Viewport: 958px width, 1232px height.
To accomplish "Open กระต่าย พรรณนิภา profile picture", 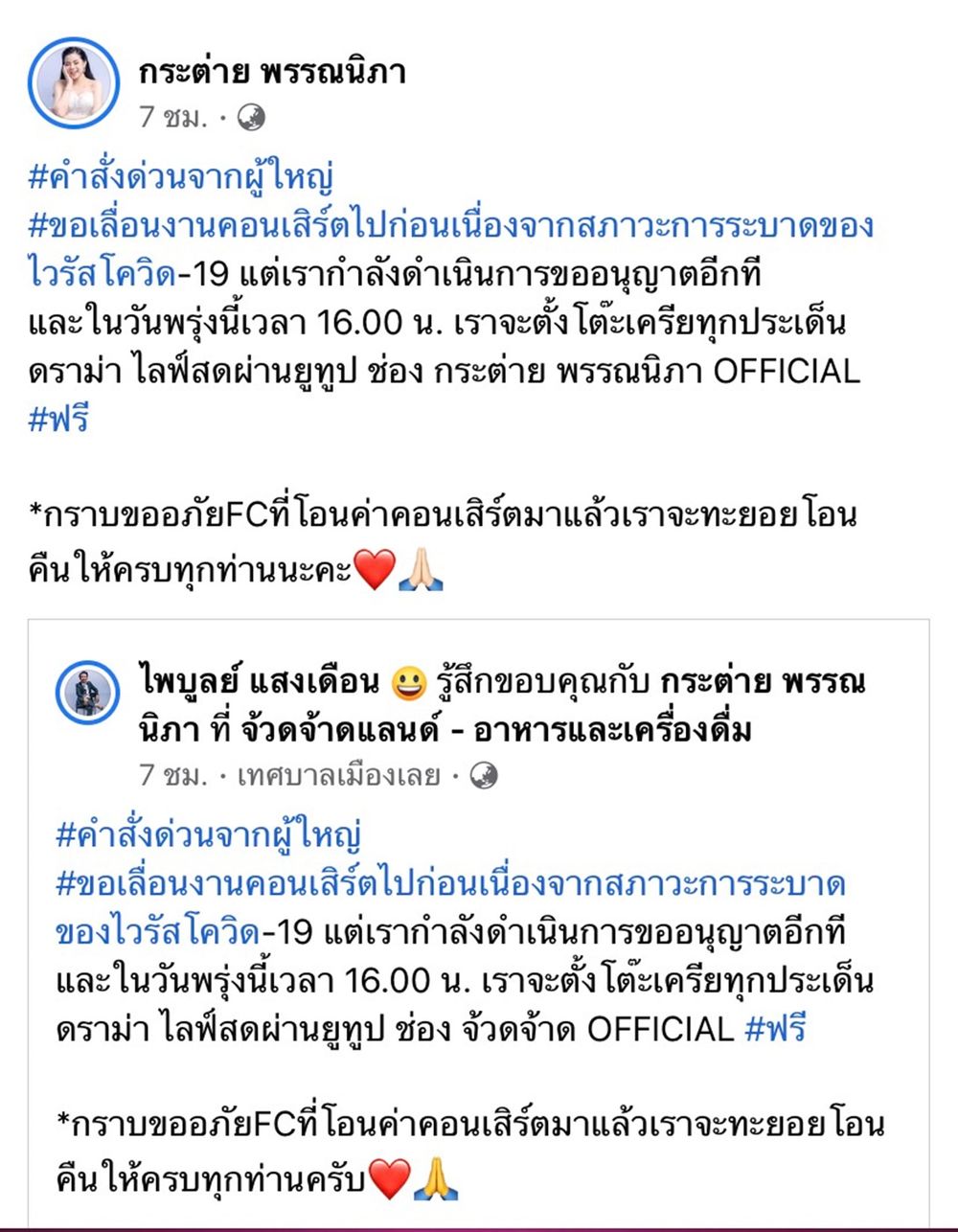I will 74,85.
